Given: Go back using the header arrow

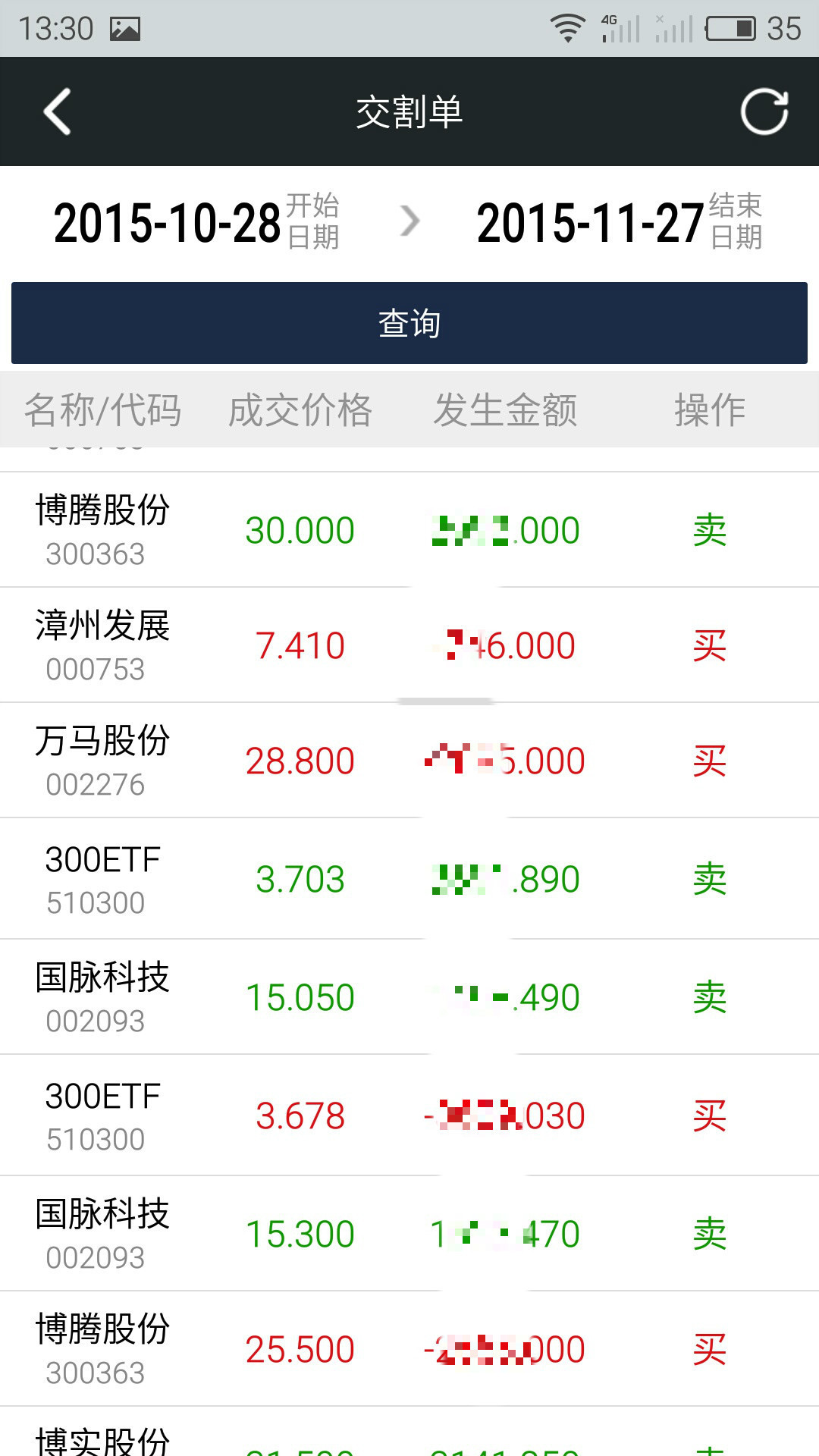Looking at the screenshot, I should [x=58, y=111].
